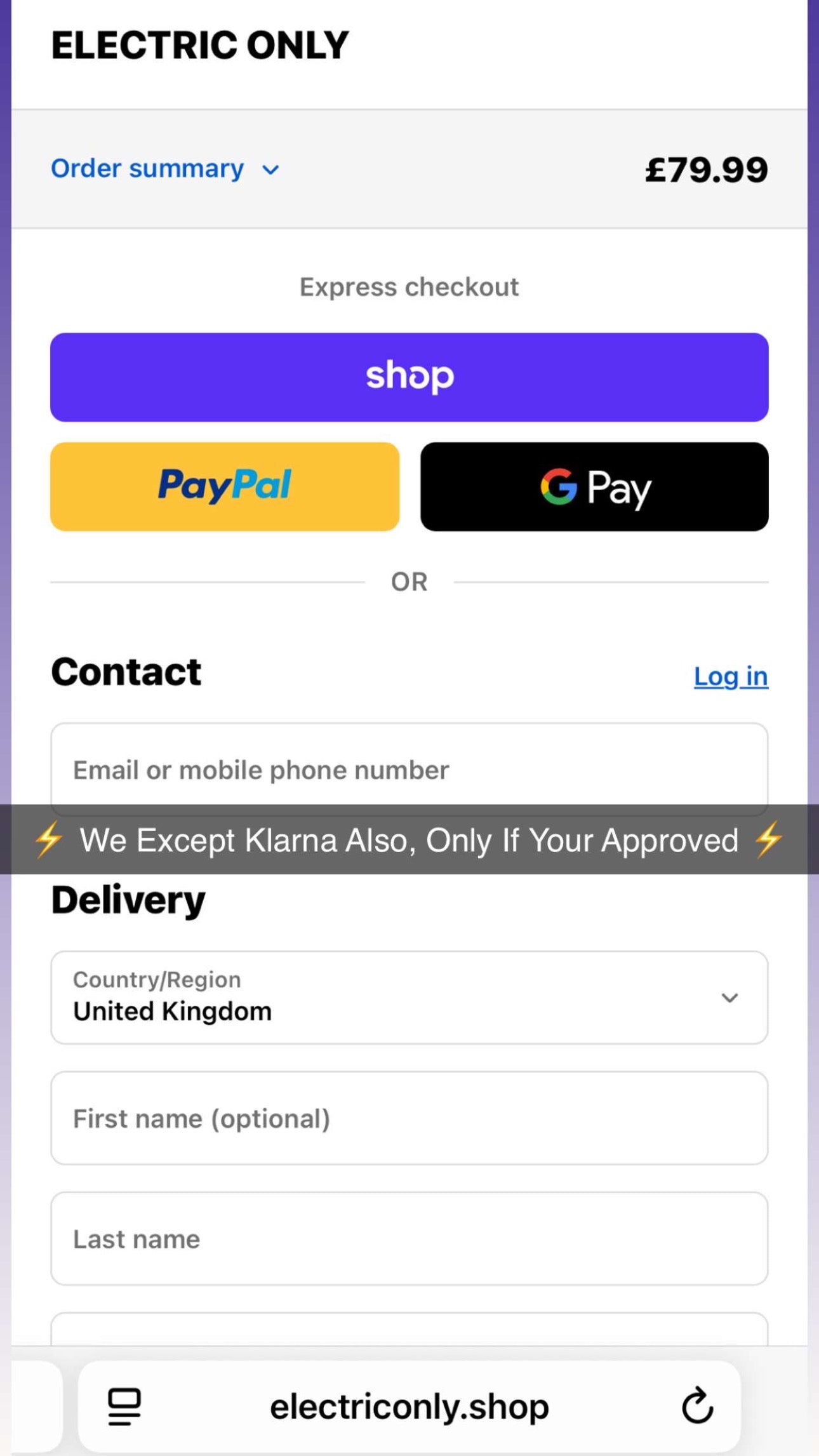Image resolution: width=819 pixels, height=1456 pixels.
Task: Focus the email or mobile phone field
Action: (409, 768)
